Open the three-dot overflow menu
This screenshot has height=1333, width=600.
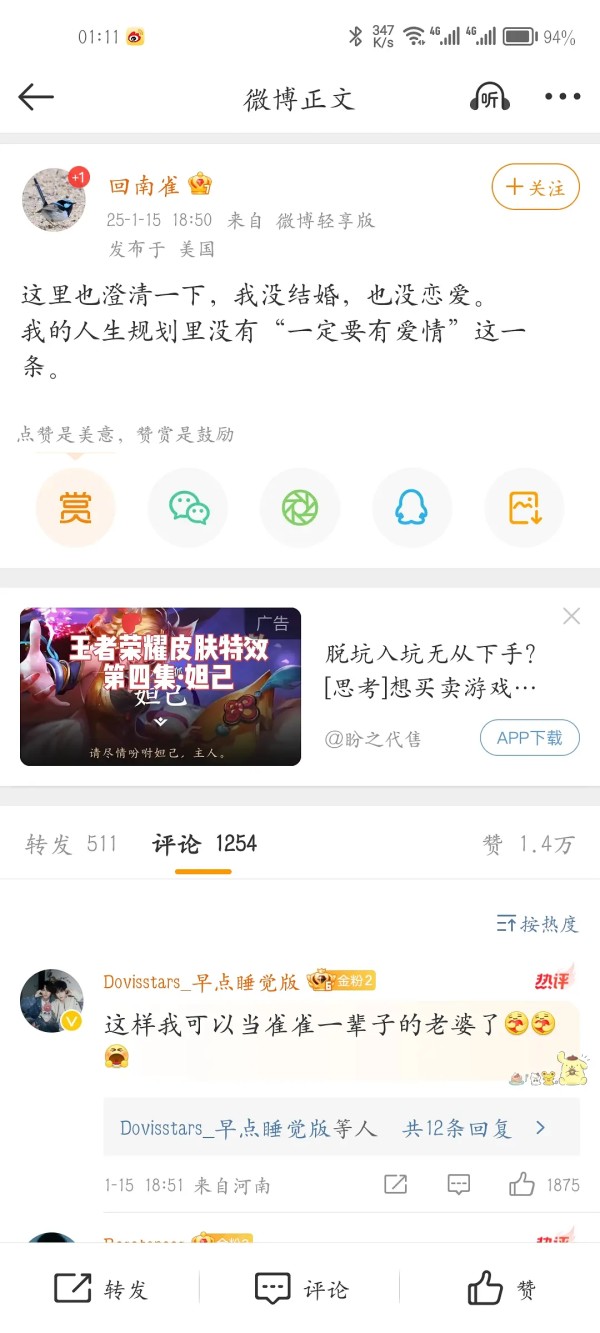(x=562, y=97)
